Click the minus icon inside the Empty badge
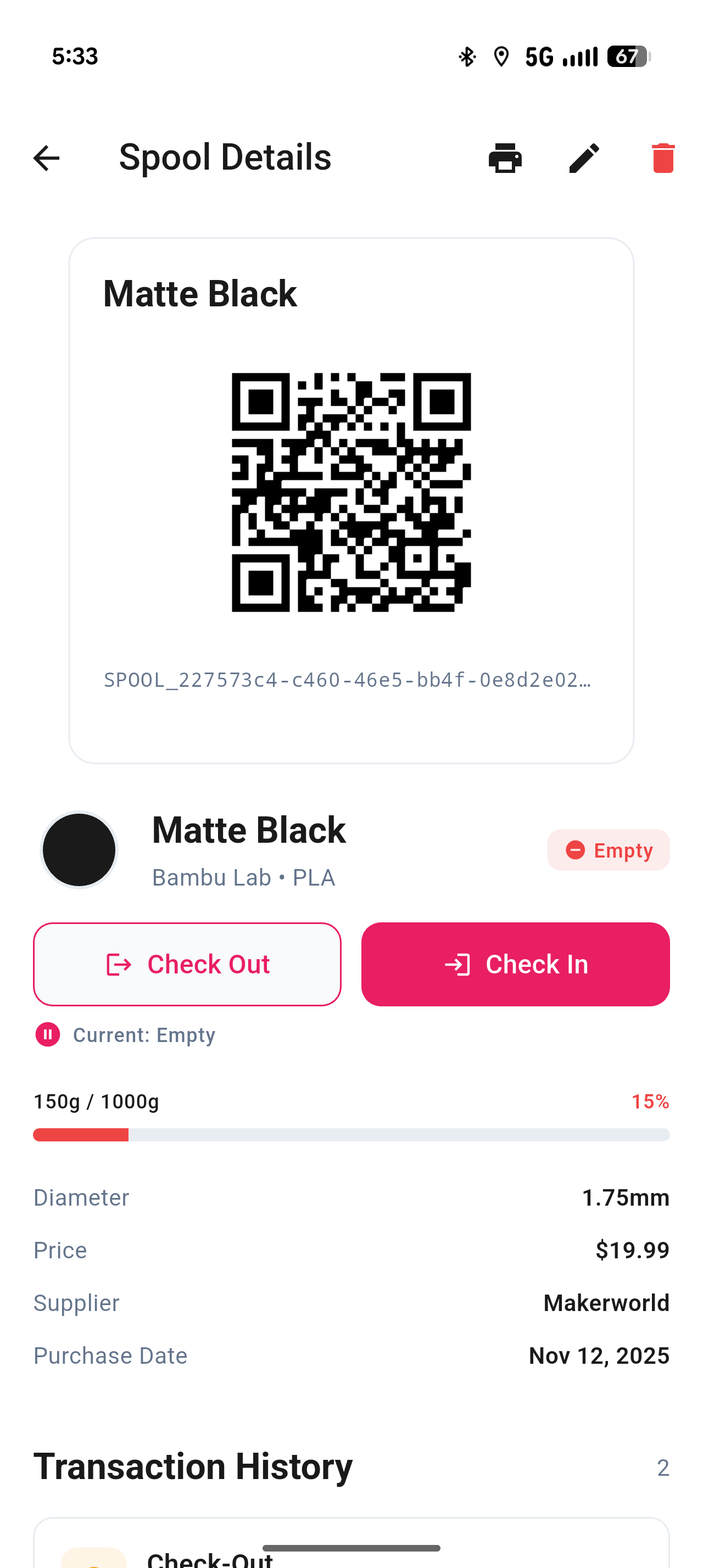The width and height of the screenshot is (703, 1568). [x=576, y=850]
